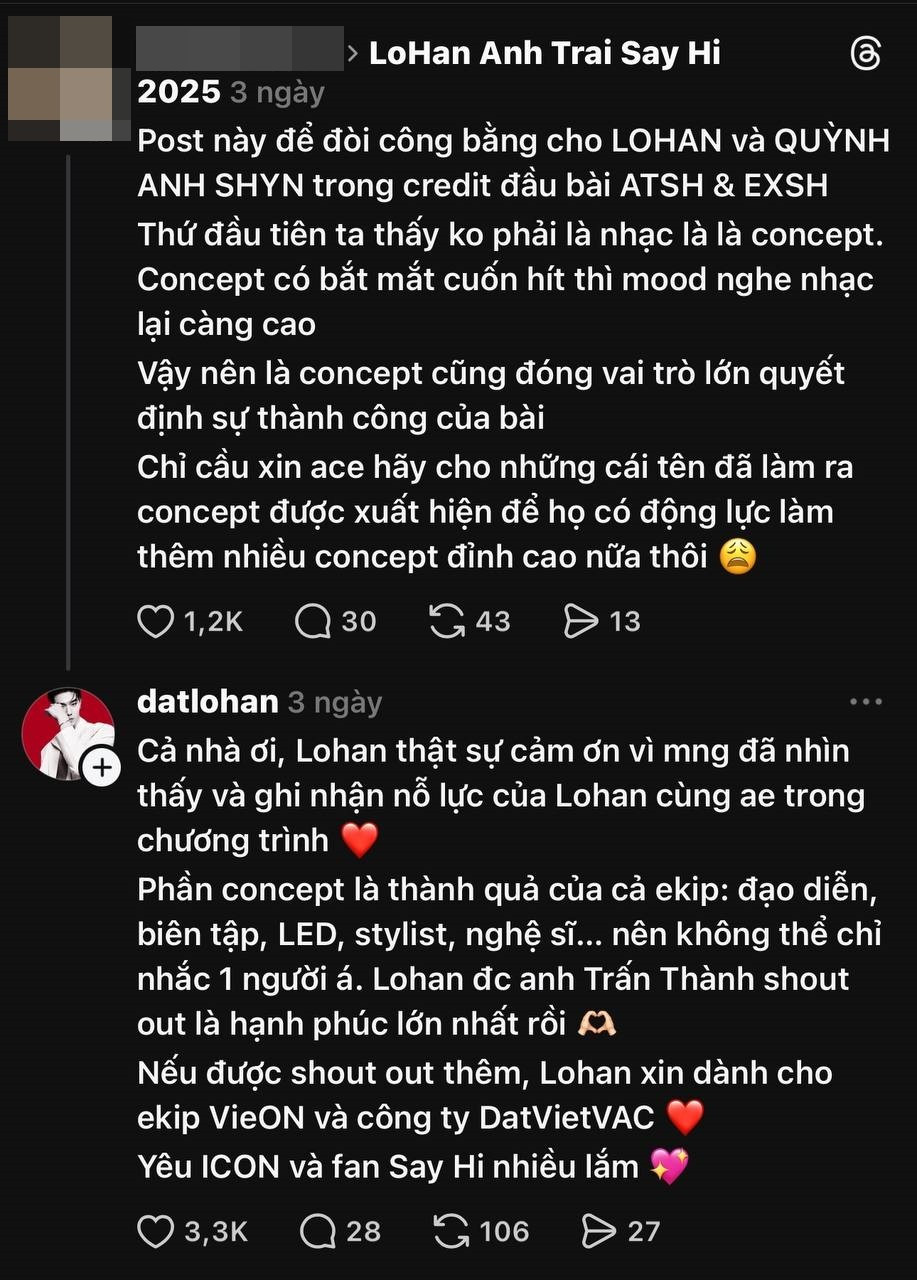Open the Threads logo icon

coord(866,53)
